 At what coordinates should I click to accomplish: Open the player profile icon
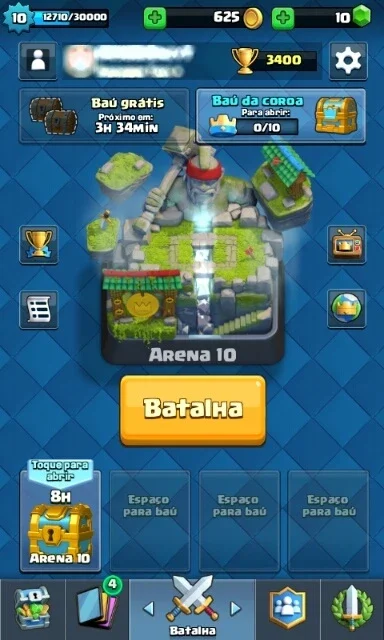[x=38, y=61]
